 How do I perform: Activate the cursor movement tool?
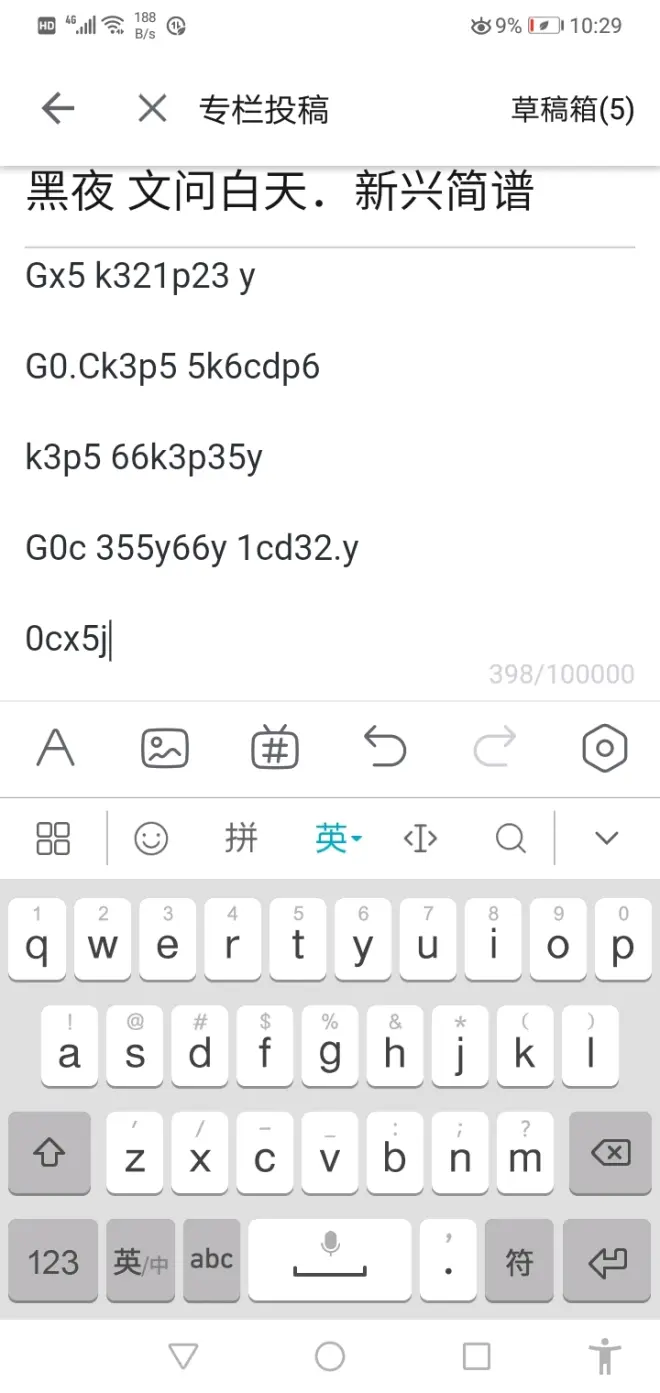[420, 838]
